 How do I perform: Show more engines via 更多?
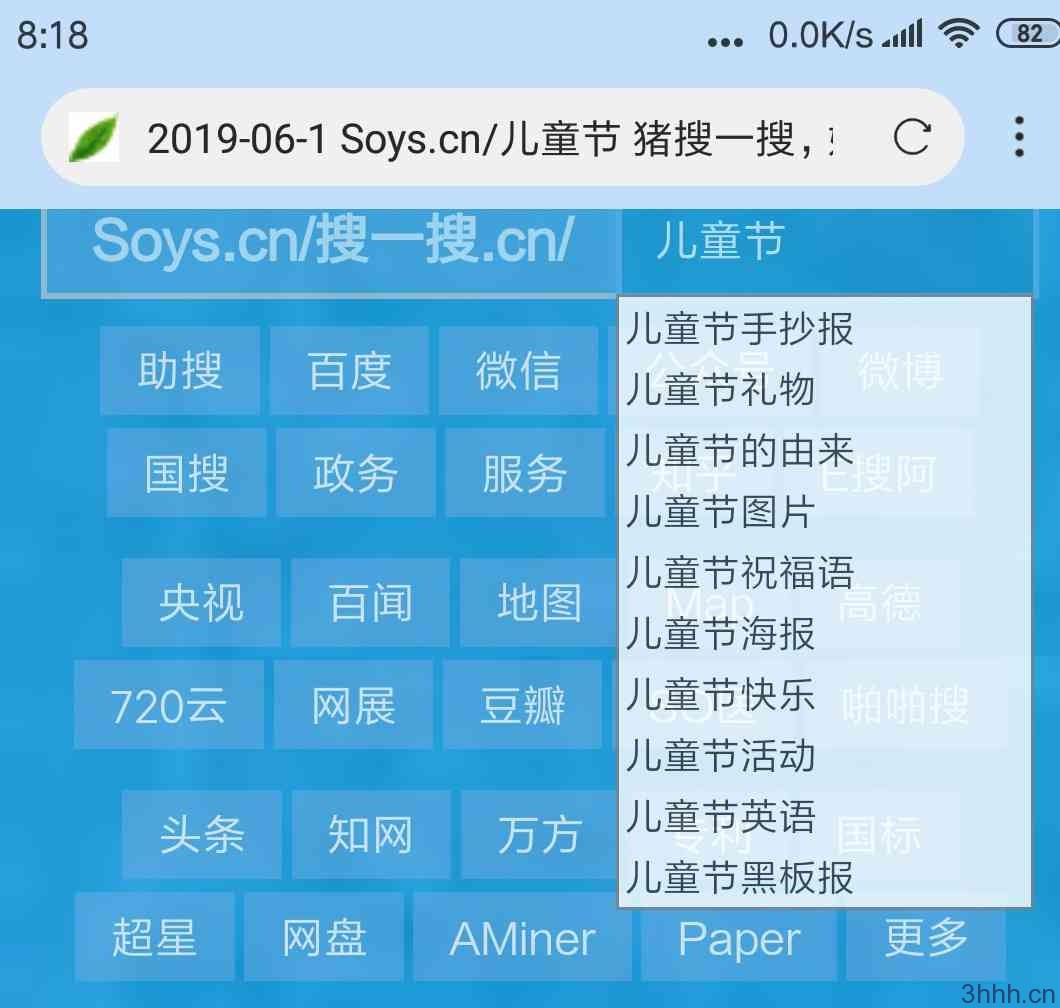point(926,938)
